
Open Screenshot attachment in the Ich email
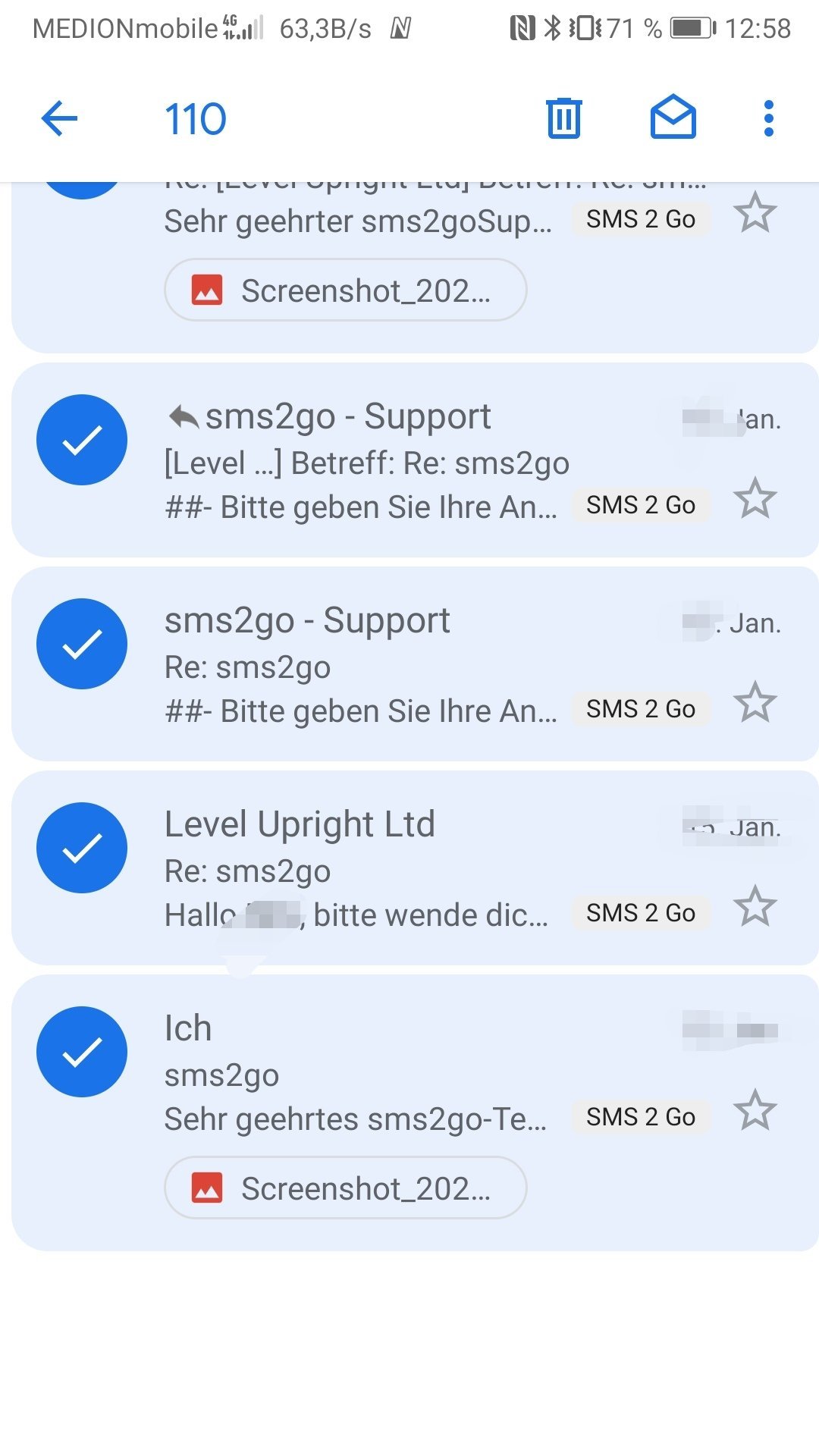click(346, 1188)
